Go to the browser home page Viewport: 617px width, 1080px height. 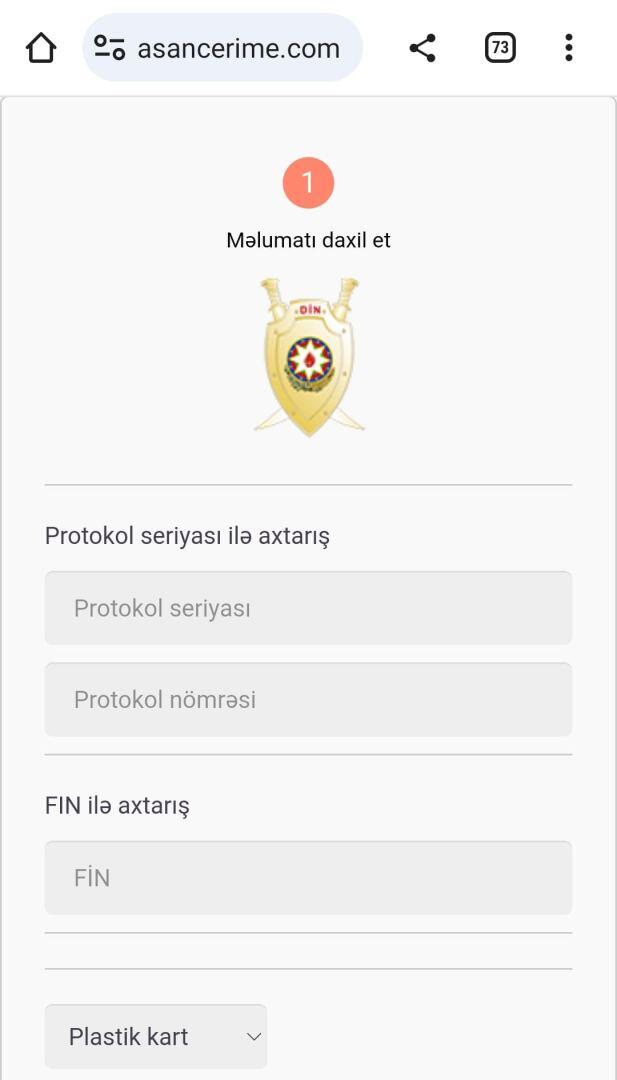point(40,48)
